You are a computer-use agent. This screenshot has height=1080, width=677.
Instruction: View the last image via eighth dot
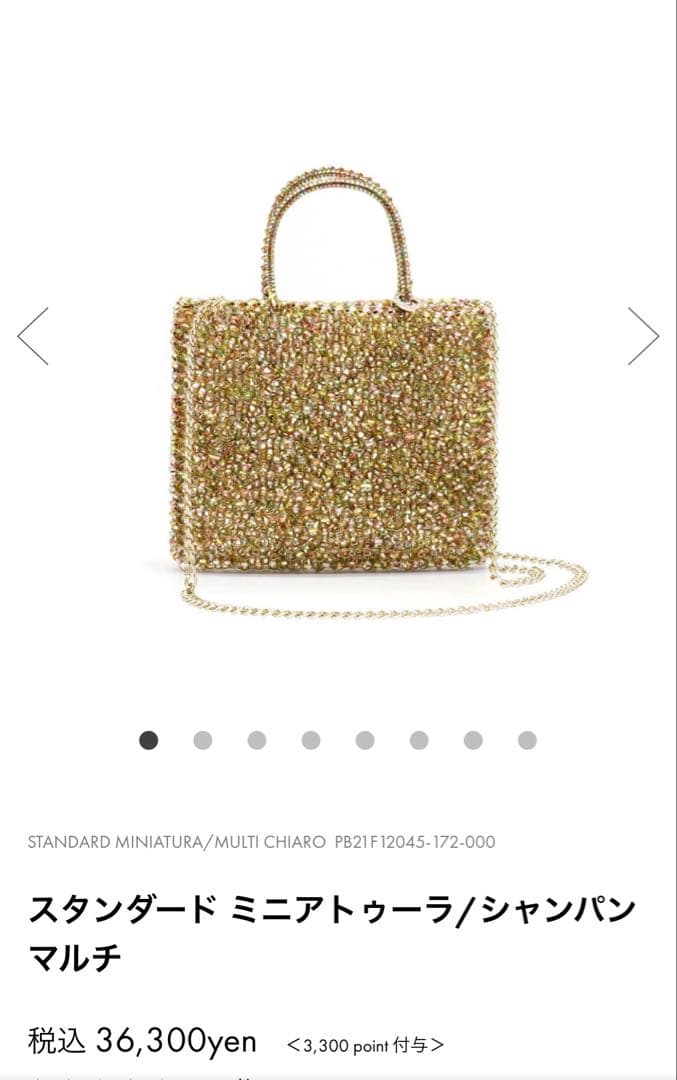pos(527,740)
